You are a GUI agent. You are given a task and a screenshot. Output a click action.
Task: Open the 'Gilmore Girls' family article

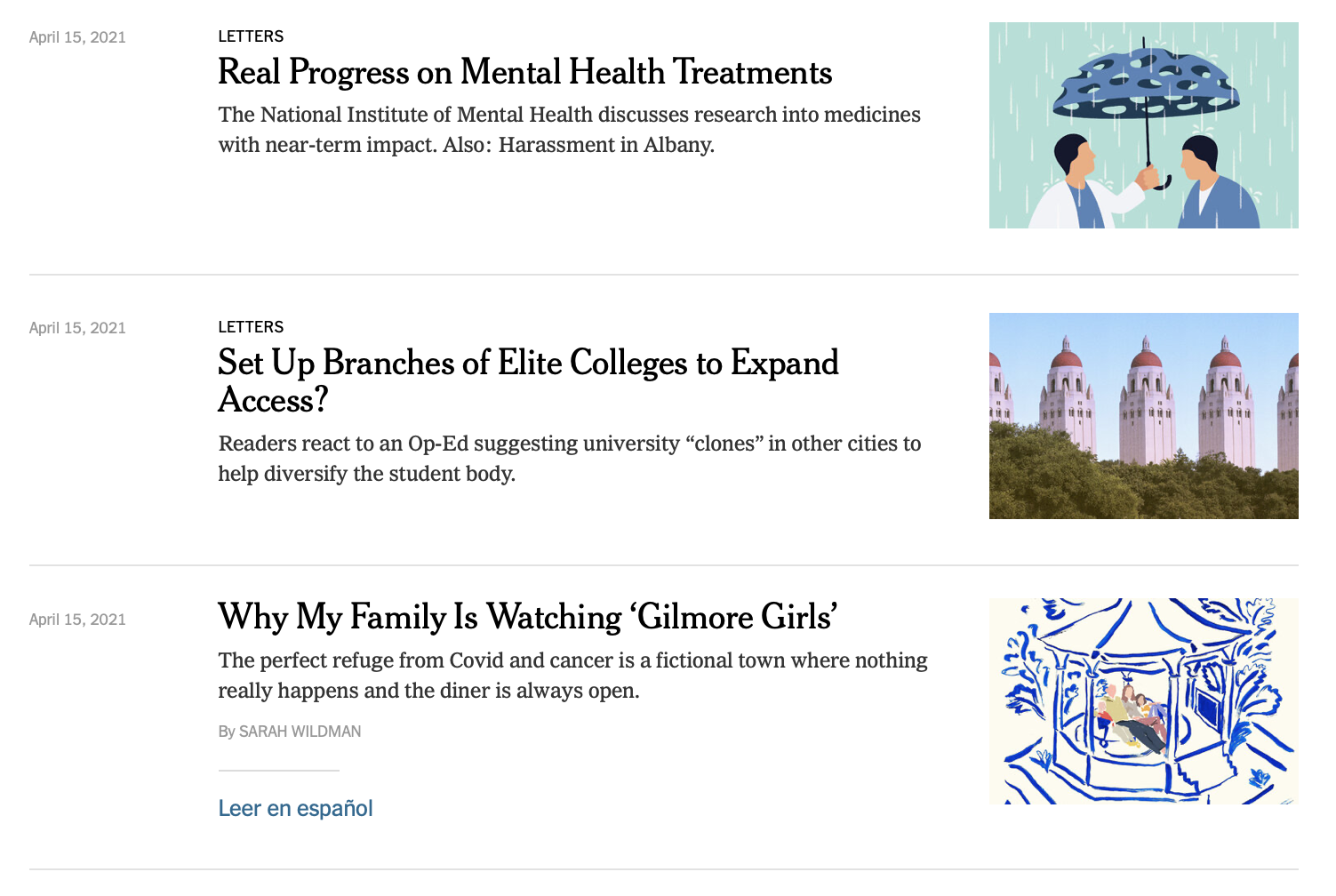pos(528,617)
